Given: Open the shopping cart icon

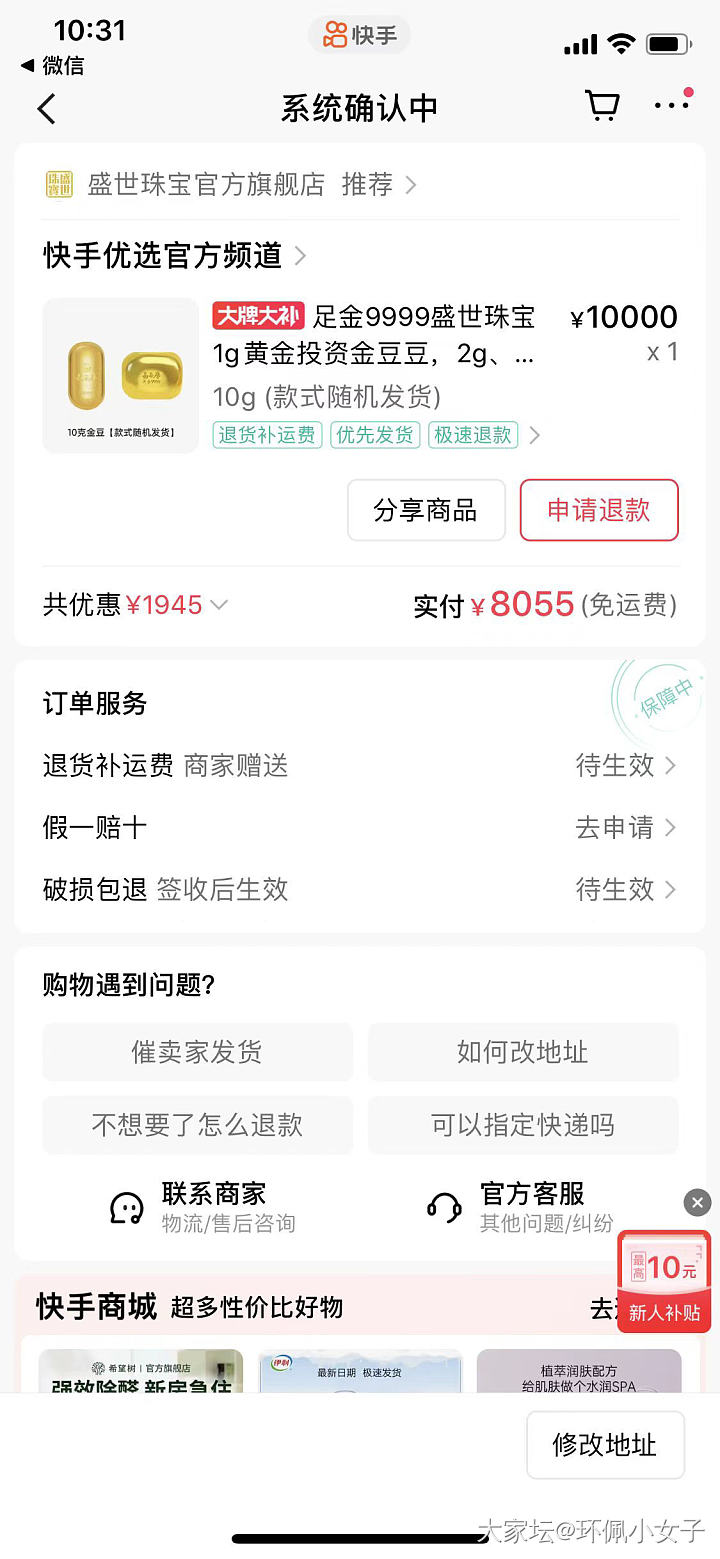Looking at the screenshot, I should (x=601, y=106).
